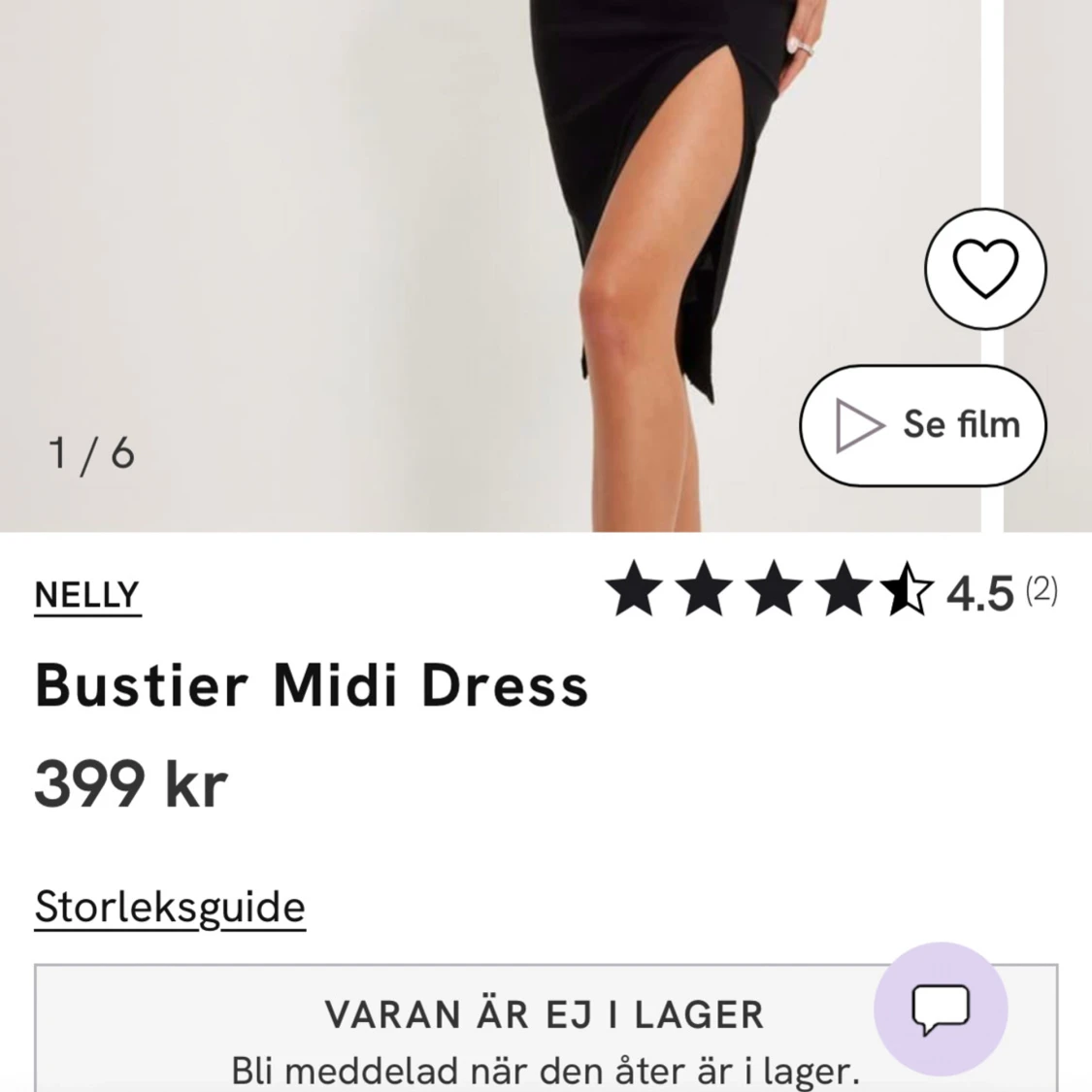
Task: Add the dress to favorites with the heart
Action: click(x=985, y=268)
